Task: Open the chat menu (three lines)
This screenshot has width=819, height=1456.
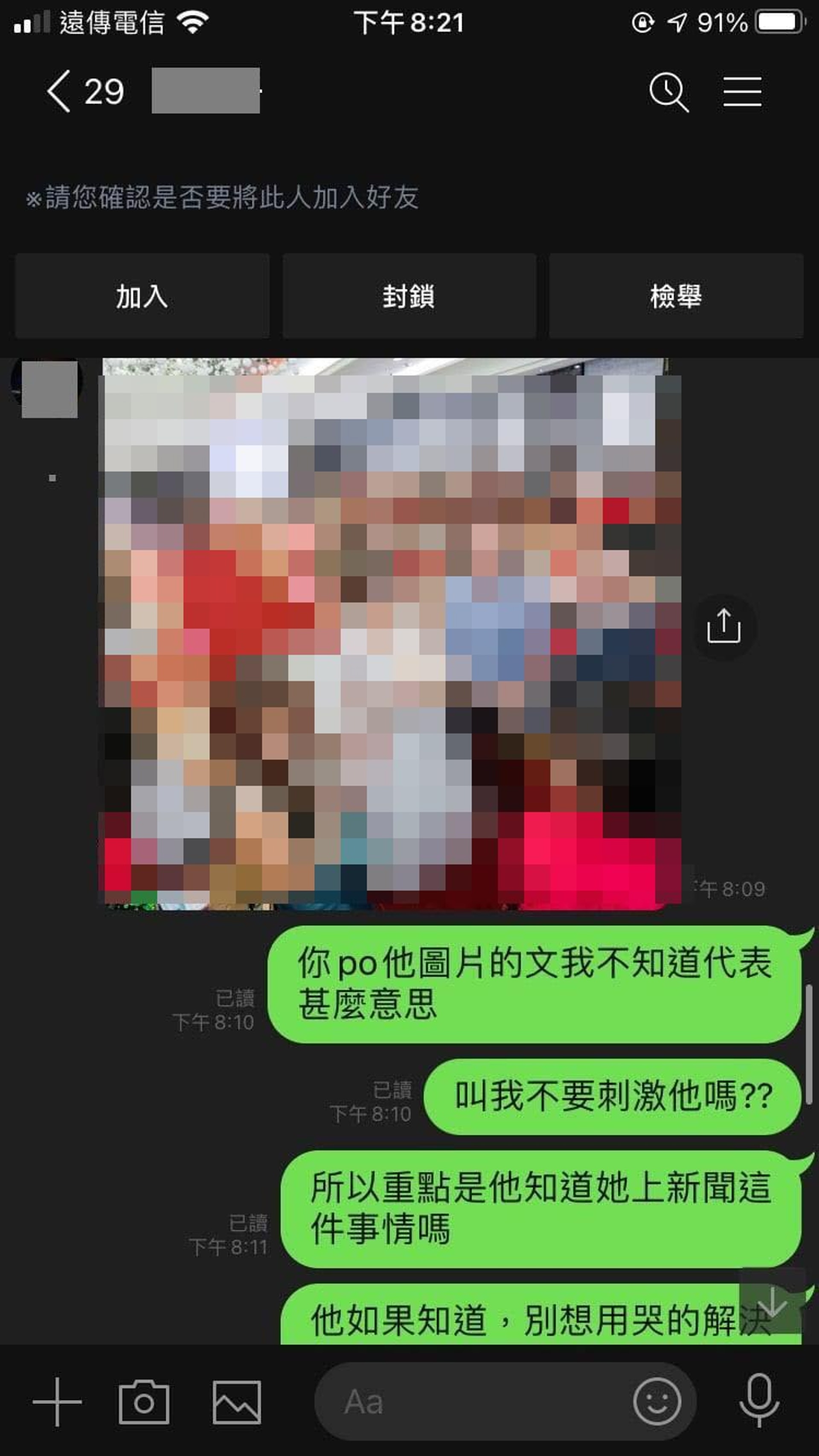Action: (742, 92)
